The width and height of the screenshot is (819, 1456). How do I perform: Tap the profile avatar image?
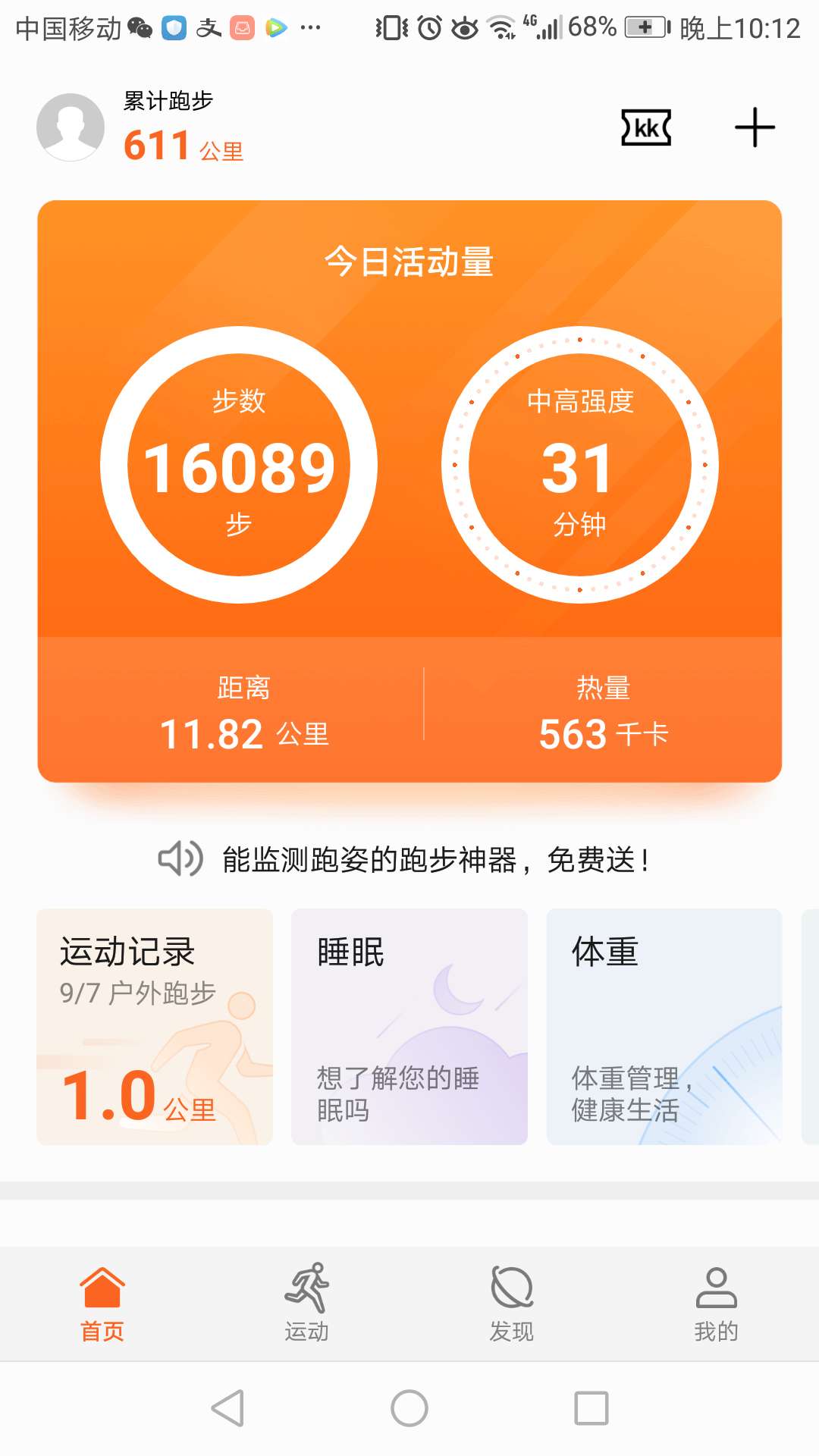pyautogui.click(x=72, y=127)
